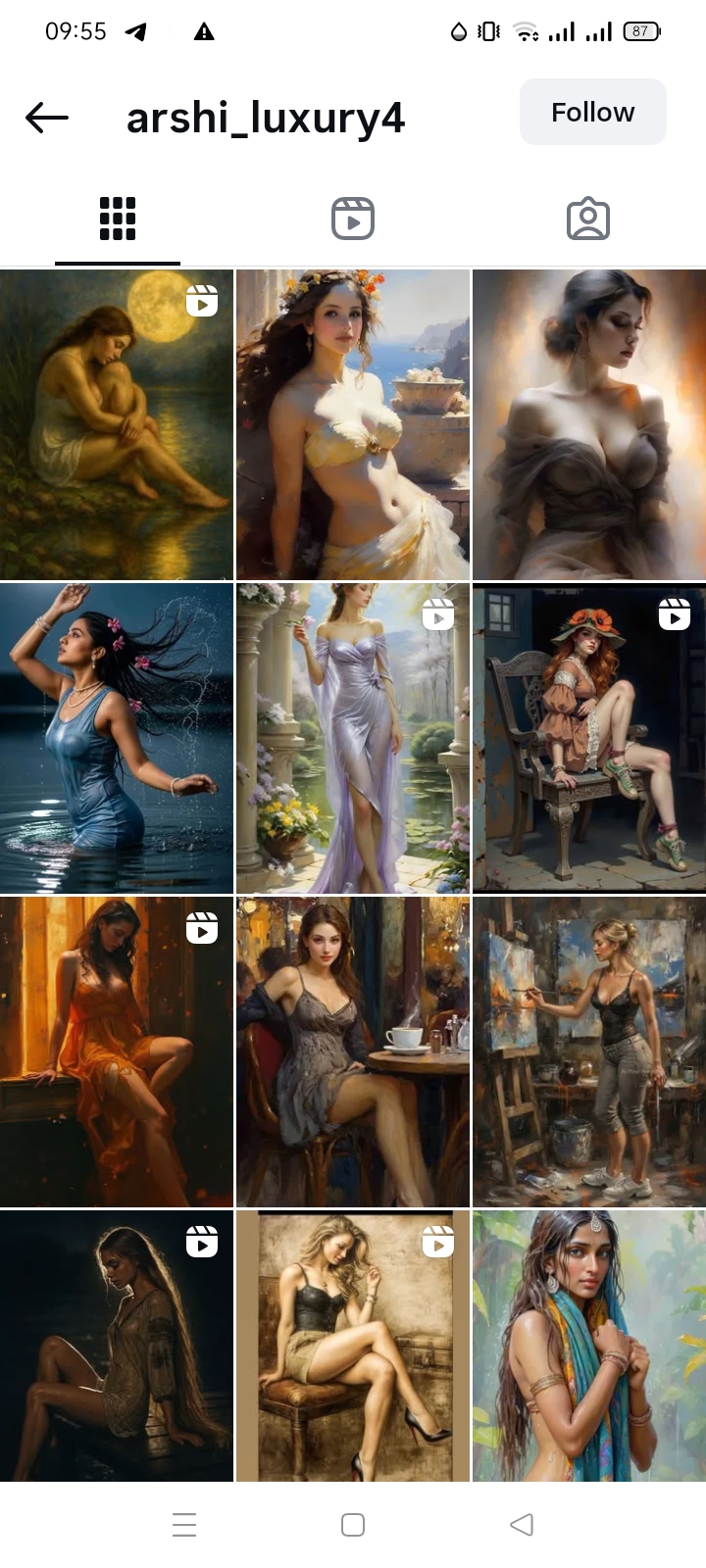
Task: Tap the Reel badge on the black dress bench post
Action: (x=202, y=1242)
